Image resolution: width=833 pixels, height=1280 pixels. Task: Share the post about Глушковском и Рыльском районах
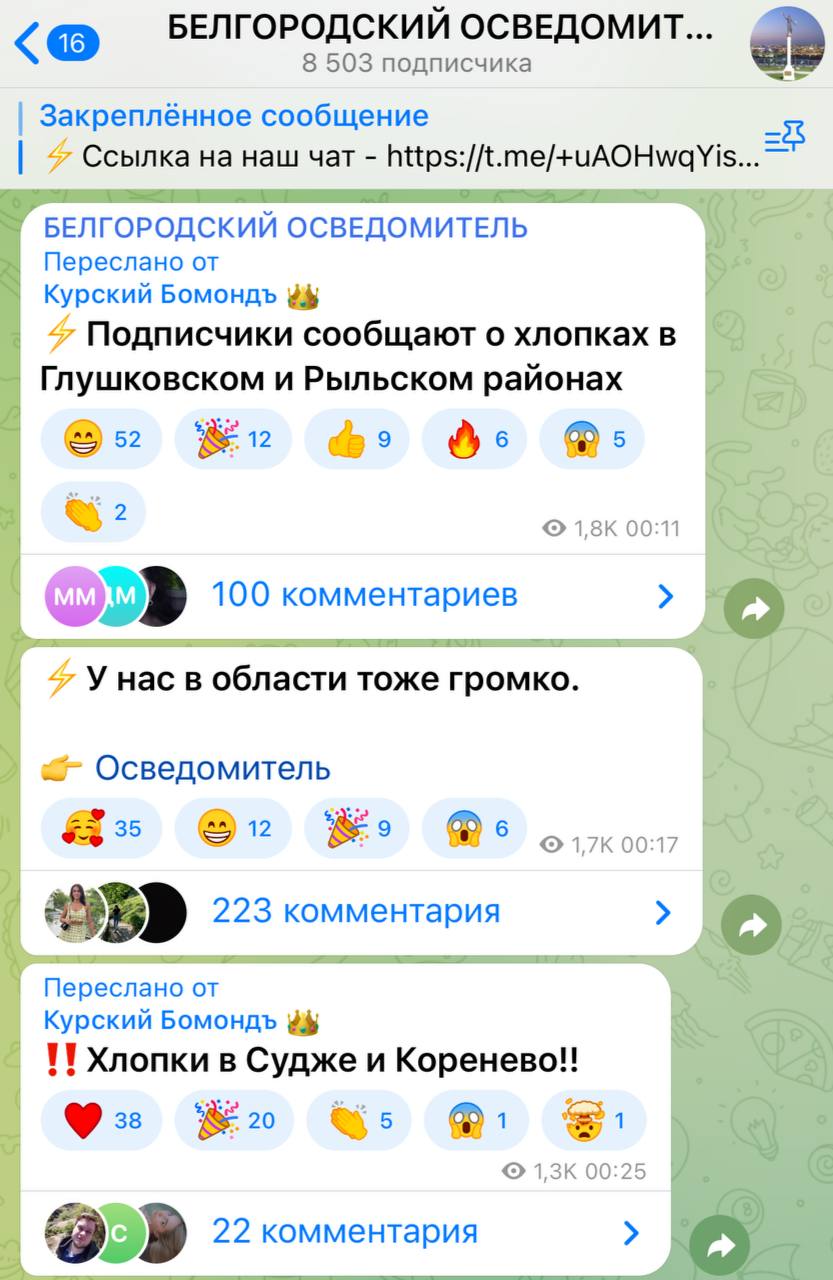(x=753, y=608)
